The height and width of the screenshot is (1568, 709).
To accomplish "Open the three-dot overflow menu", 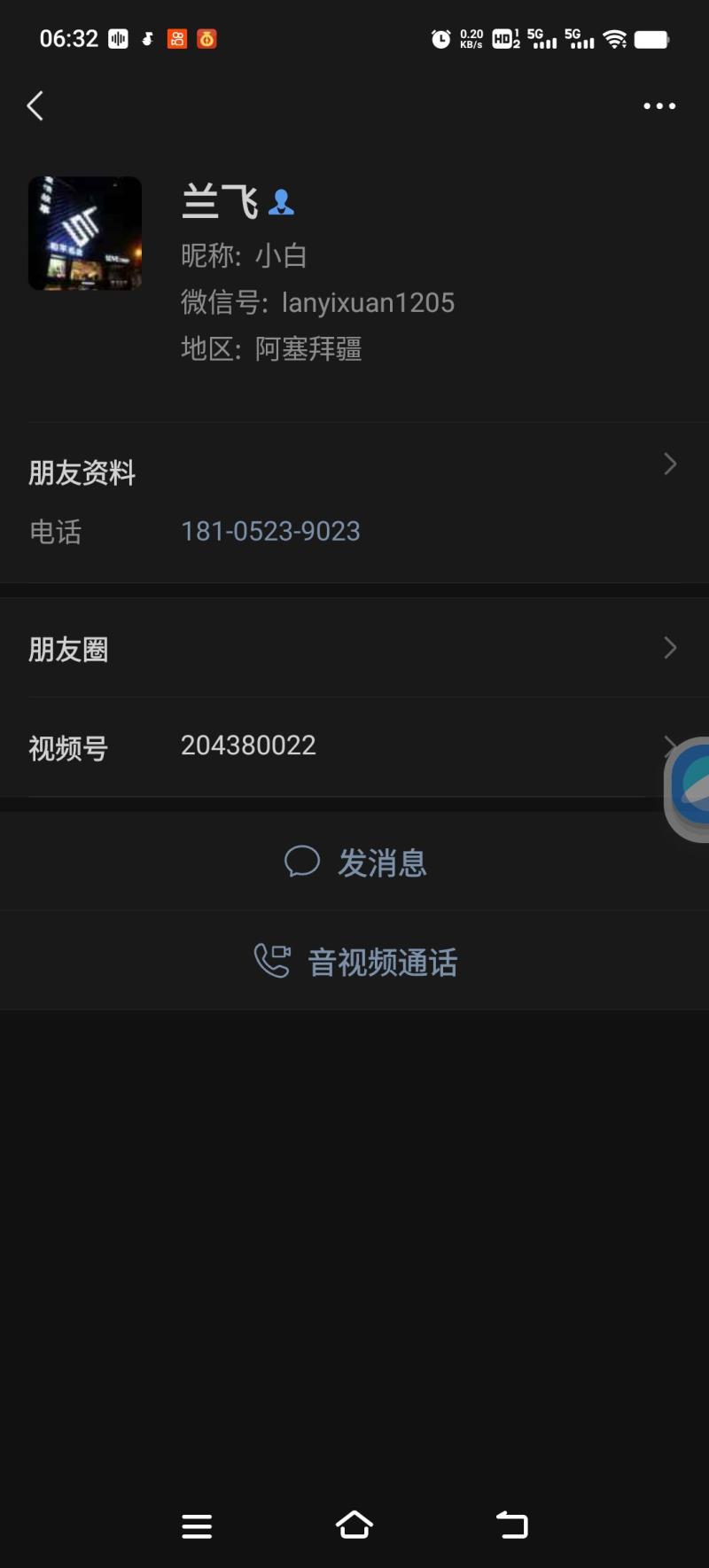I will (658, 106).
